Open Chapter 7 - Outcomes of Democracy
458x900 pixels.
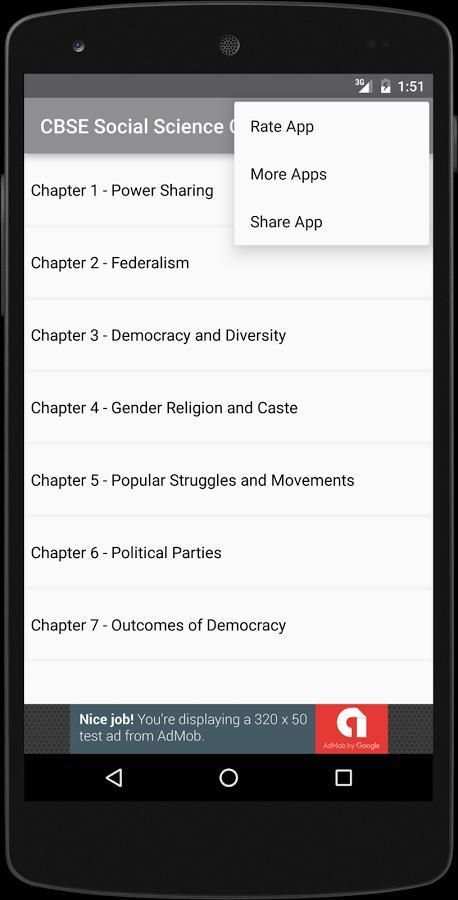tap(228, 624)
